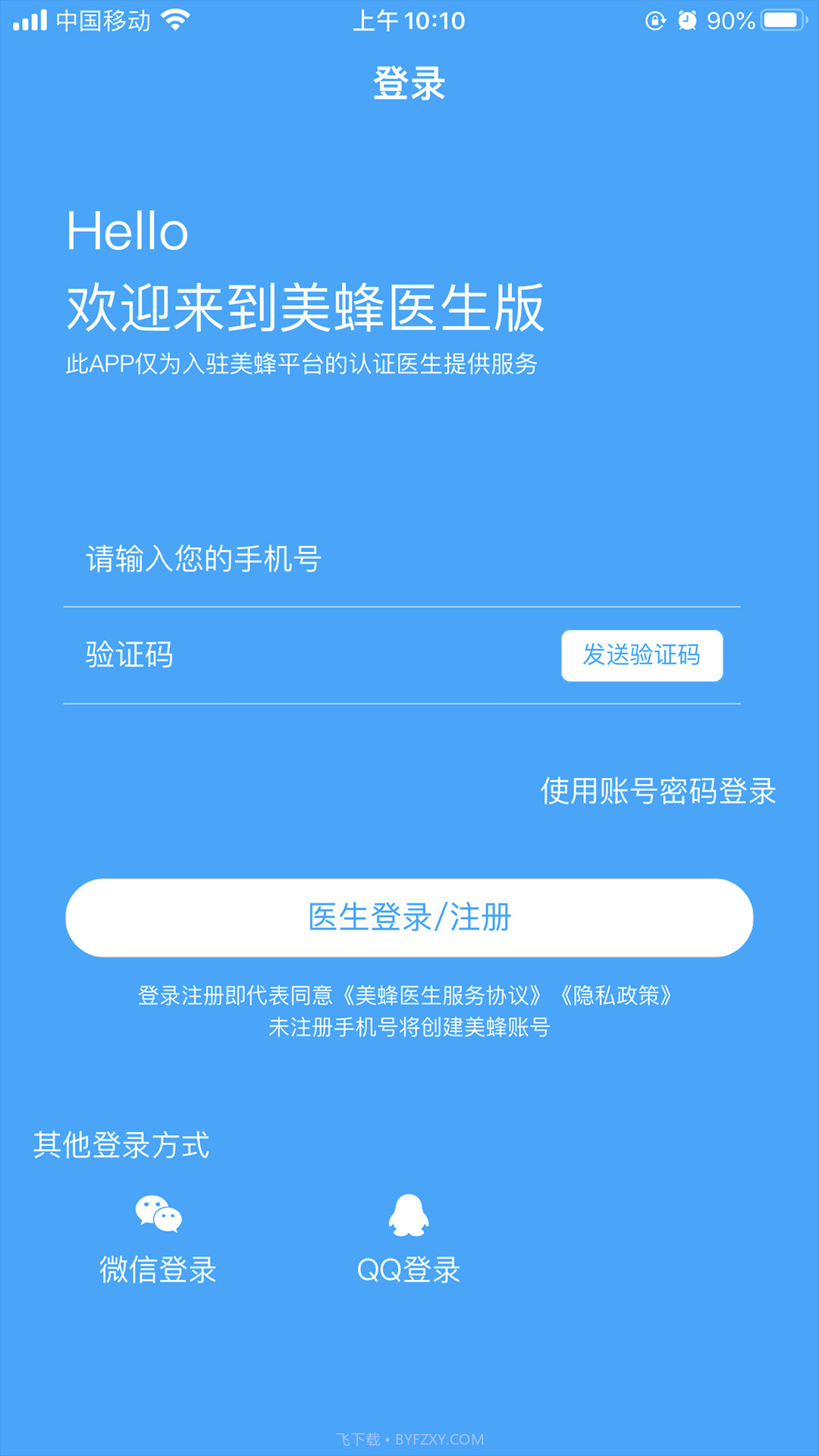Screen dimensions: 819x1456
Task: Tap the alarm clock status bar icon
Action: 687,20
